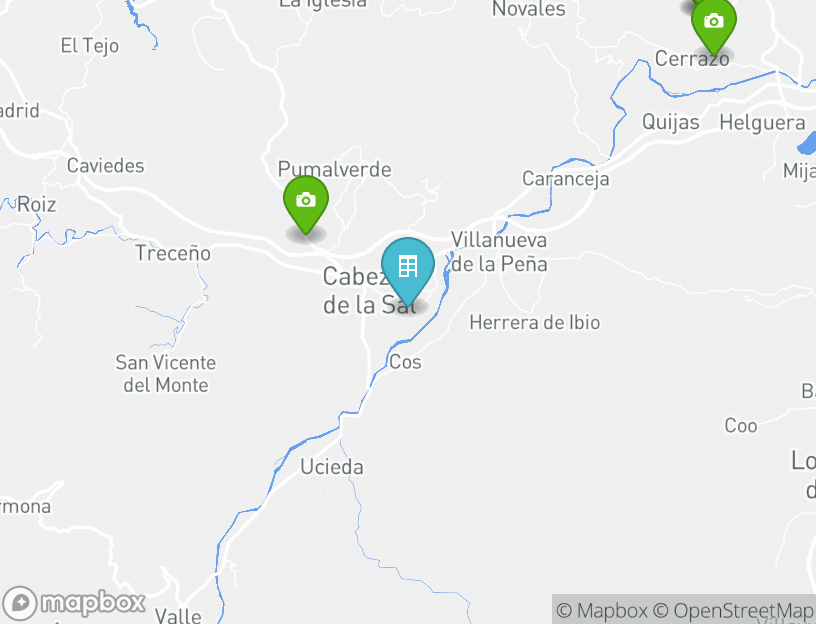The image size is (816, 624).
Task: Tap the green camera pin above Cerrazo
Action: point(713,22)
